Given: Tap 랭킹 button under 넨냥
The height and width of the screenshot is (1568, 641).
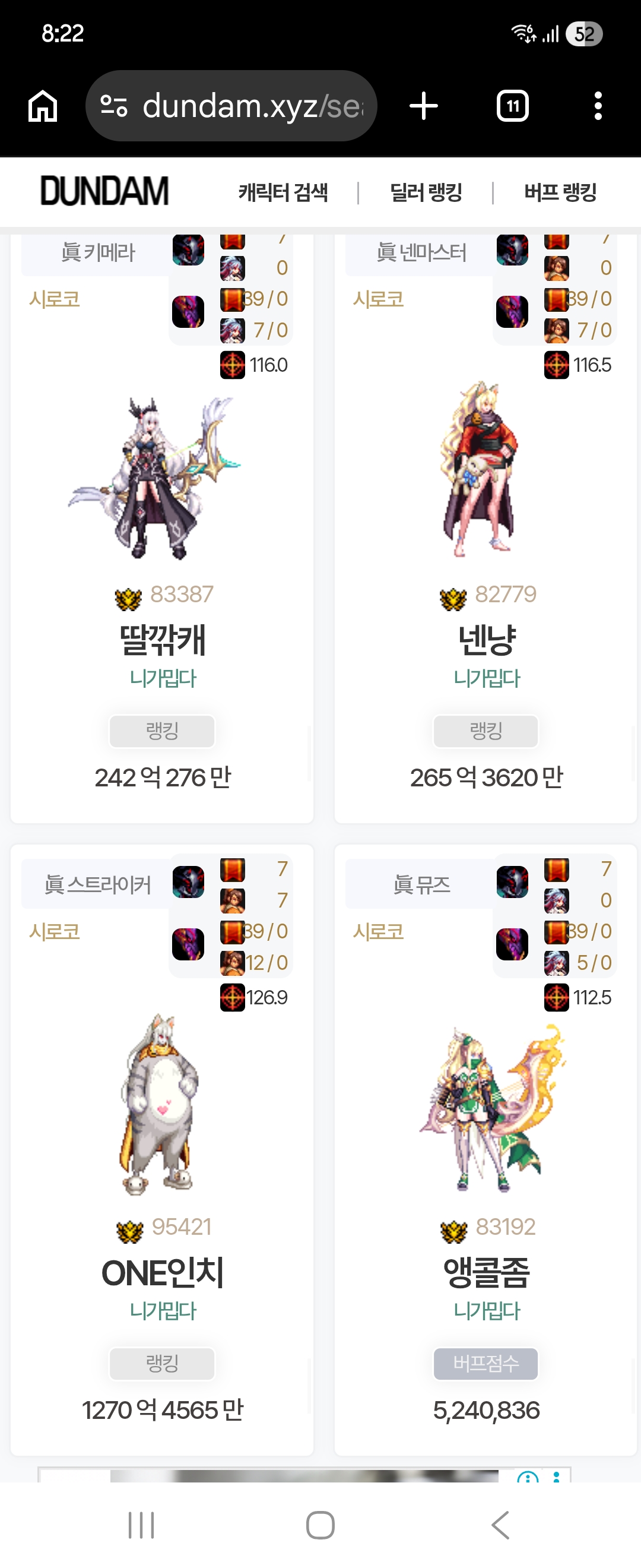Looking at the screenshot, I should [x=485, y=731].
